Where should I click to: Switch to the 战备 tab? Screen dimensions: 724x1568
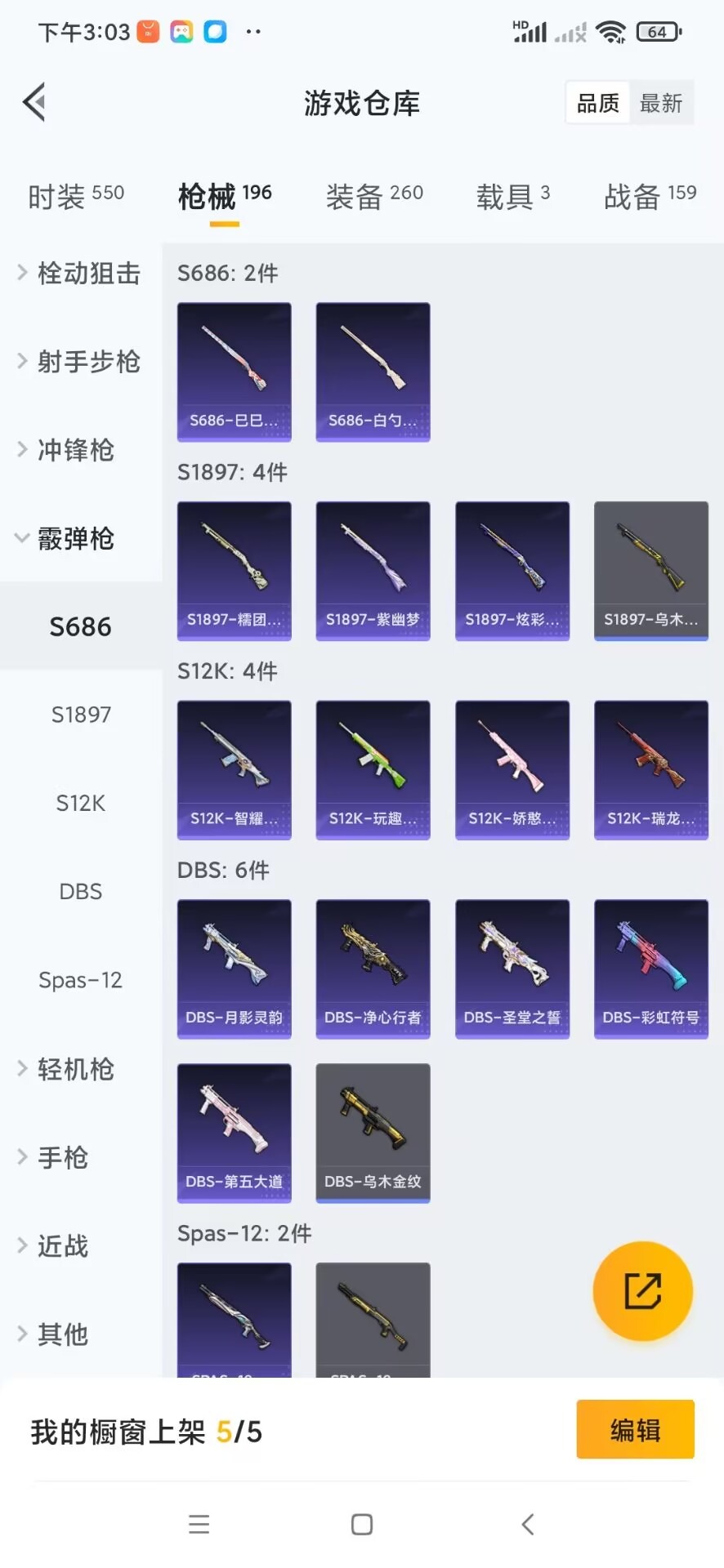(650, 196)
